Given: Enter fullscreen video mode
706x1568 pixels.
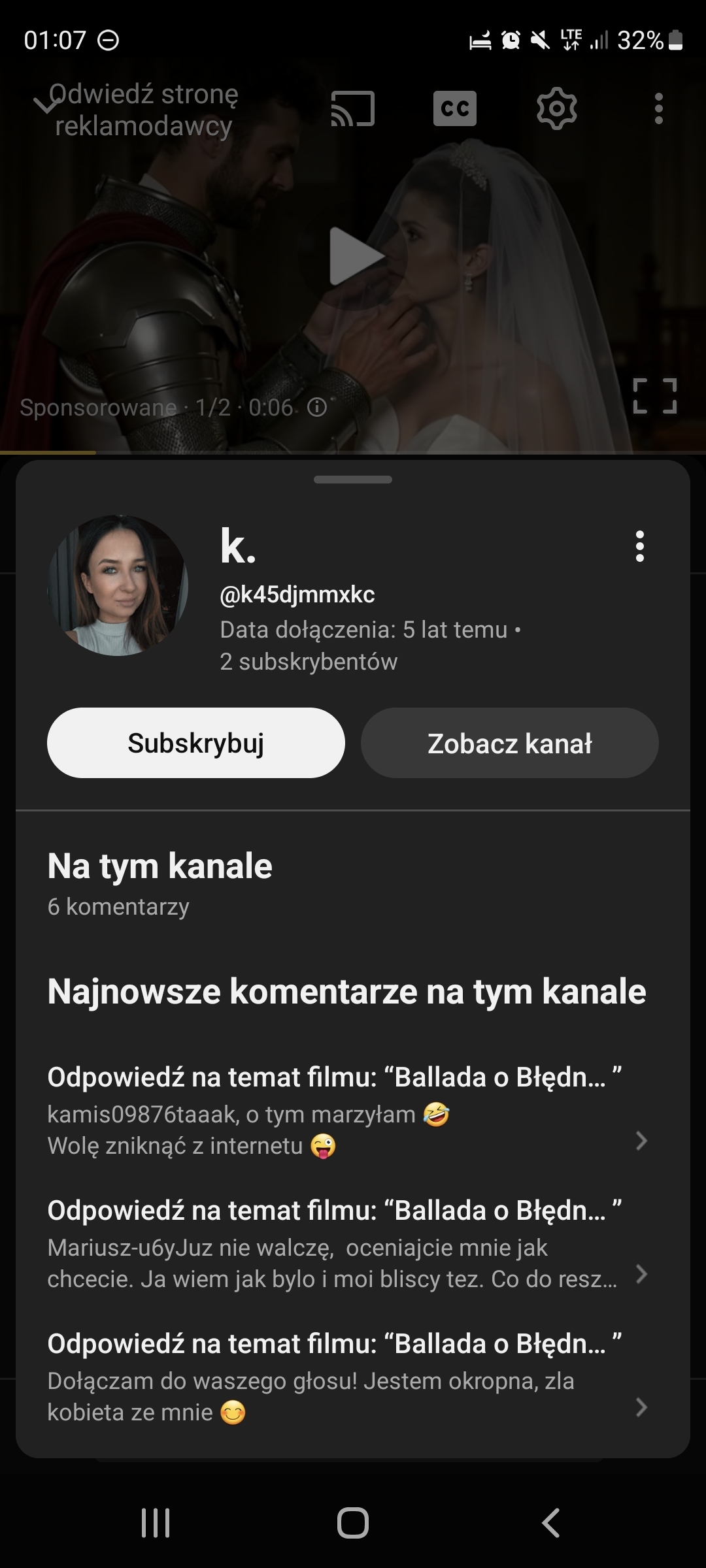Looking at the screenshot, I should tap(654, 396).
